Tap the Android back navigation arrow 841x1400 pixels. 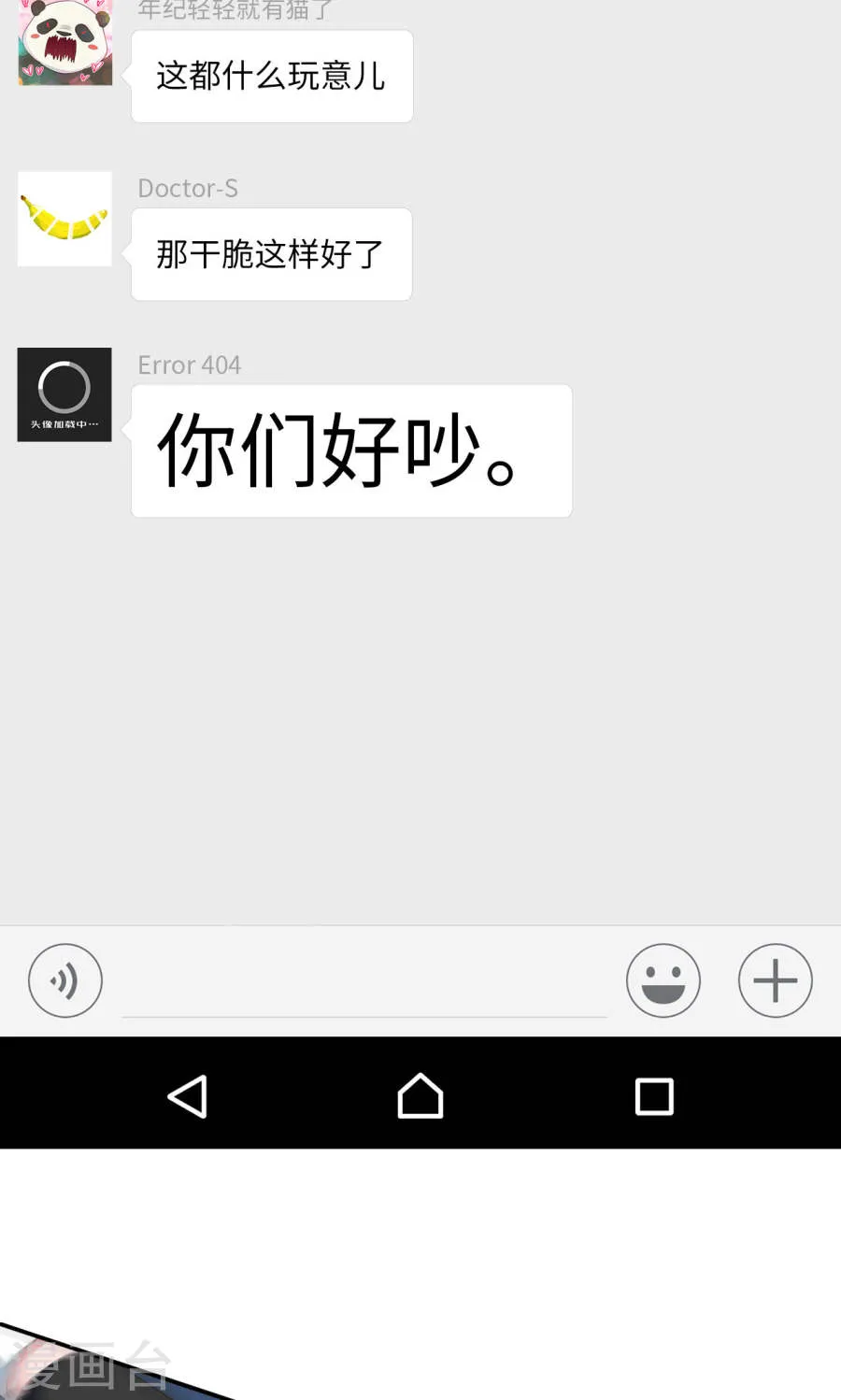coord(188,1095)
